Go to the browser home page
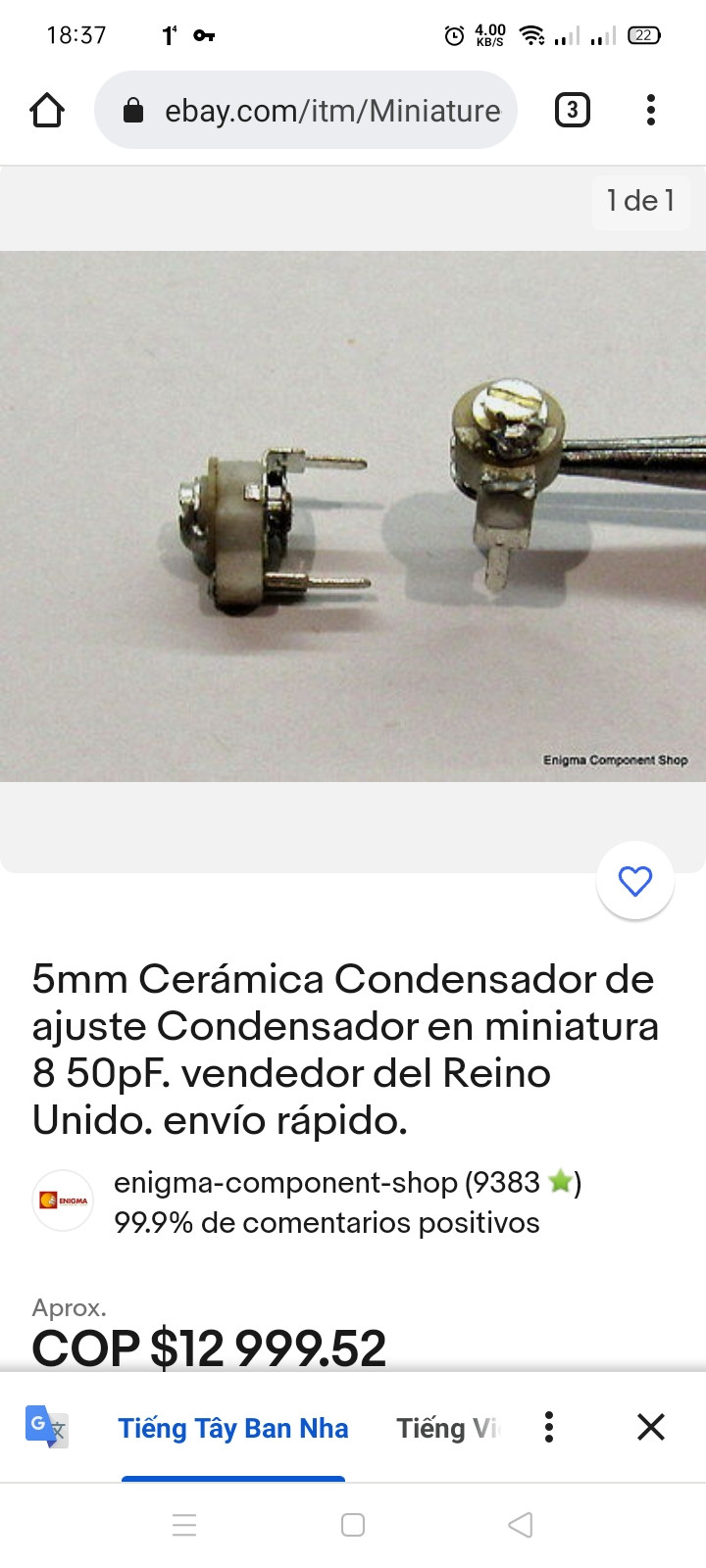This screenshot has width=706, height=1568. 47,111
